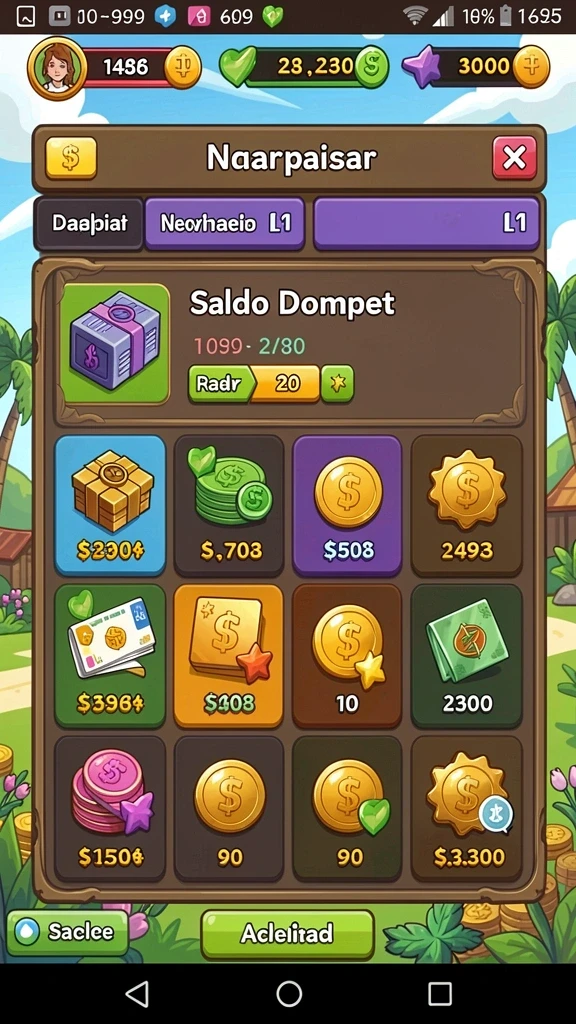The width and height of the screenshot is (576, 1024).
Task: Buy the pink chips pack for $1500
Action: [x=110, y=808]
